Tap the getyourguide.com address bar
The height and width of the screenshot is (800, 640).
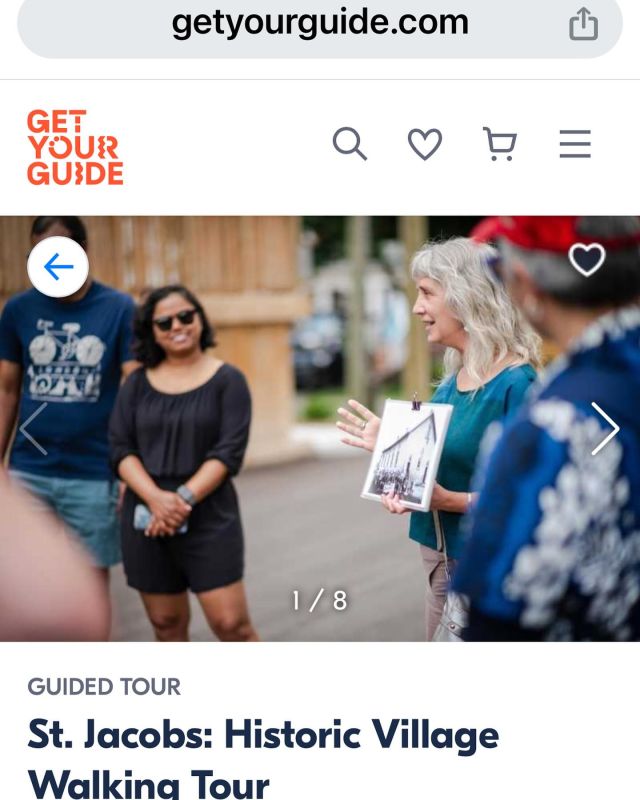(x=320, y=22)
